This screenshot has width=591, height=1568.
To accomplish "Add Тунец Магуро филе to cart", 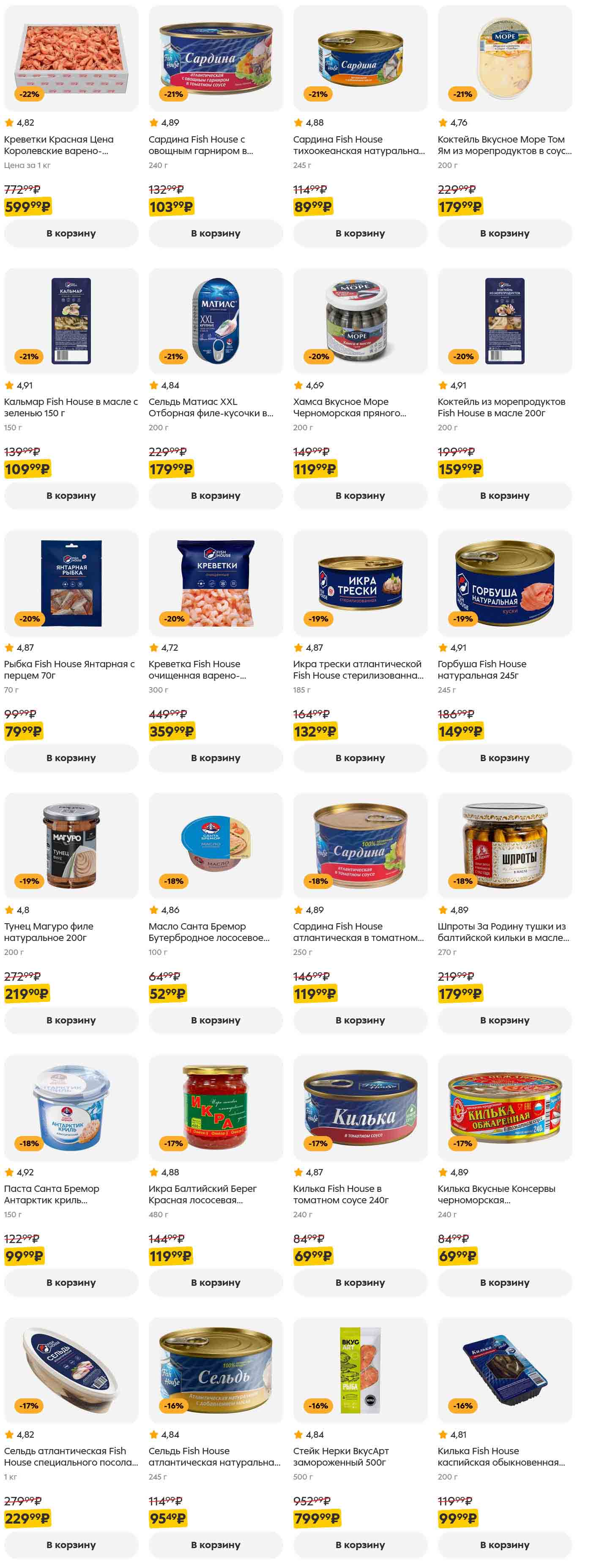I will click(71, 1020).
